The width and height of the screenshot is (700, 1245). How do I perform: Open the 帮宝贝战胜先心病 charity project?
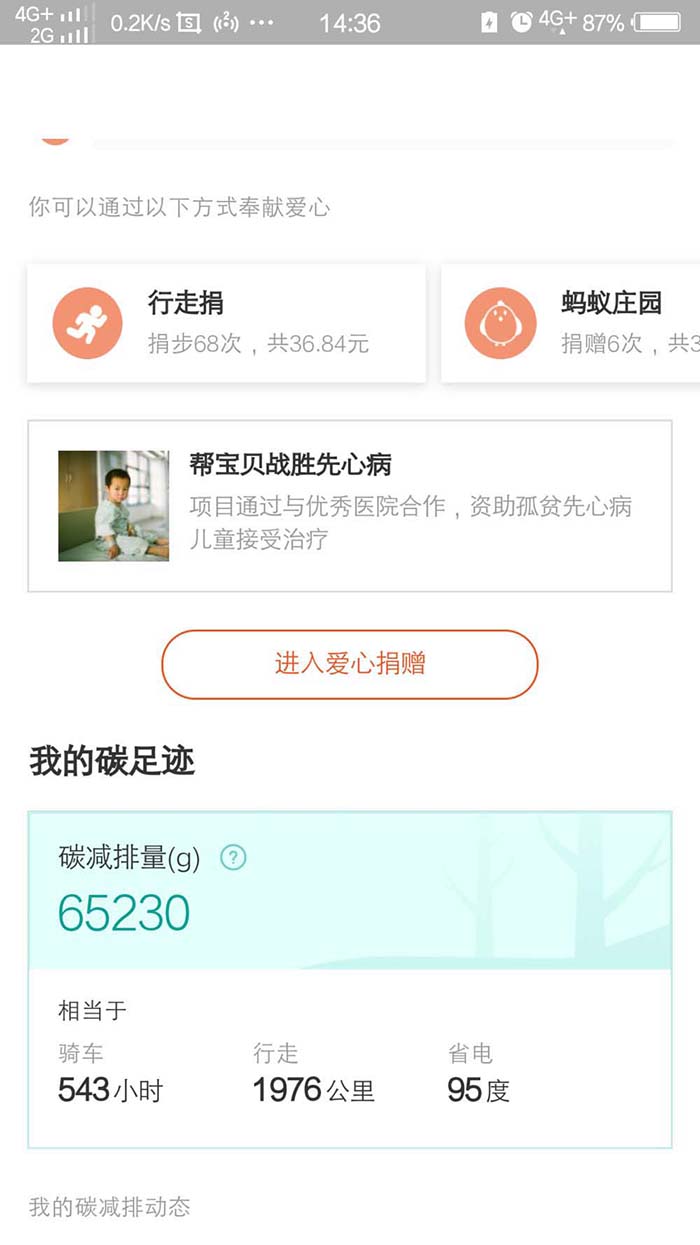[x=349, y=506]
